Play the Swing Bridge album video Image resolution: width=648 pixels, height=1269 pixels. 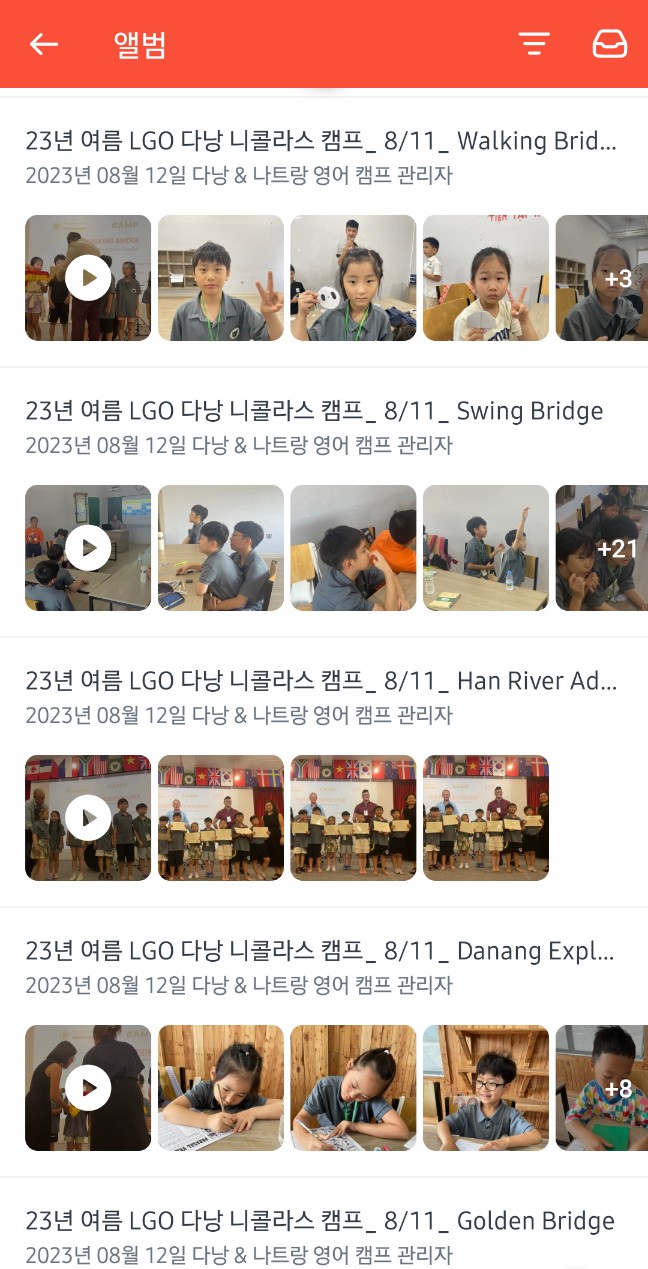coord(88,548)
